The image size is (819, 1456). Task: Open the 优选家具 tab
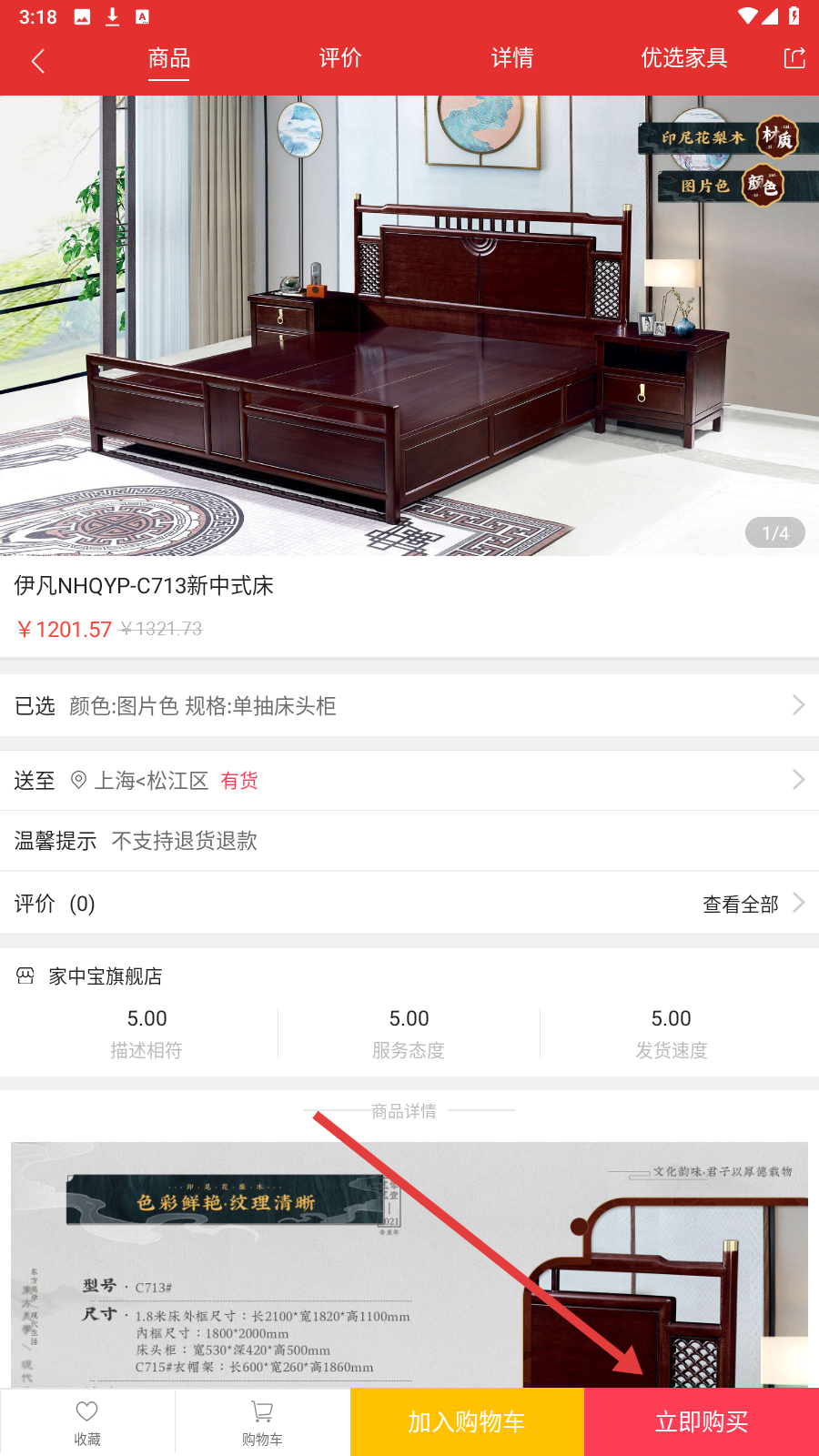tap(683, 58)
